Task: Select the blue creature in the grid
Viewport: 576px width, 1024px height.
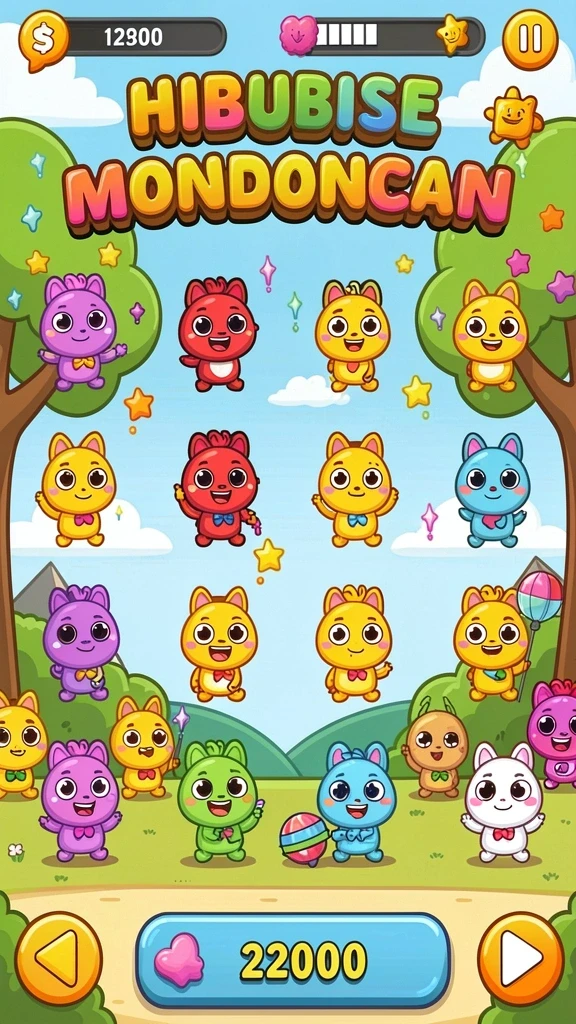Action: (x=491, y=489)
